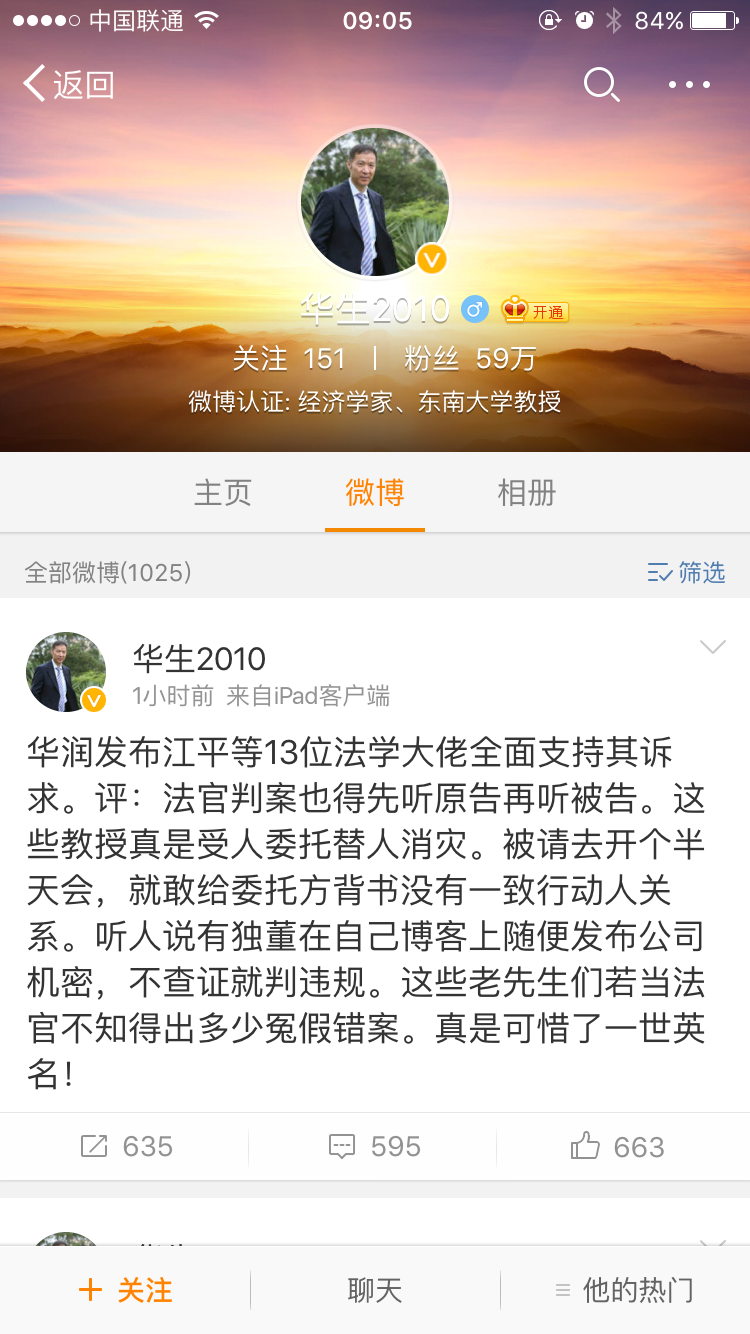
Task: Start a chat via 聊天
Action: (x=375, y=1290)
